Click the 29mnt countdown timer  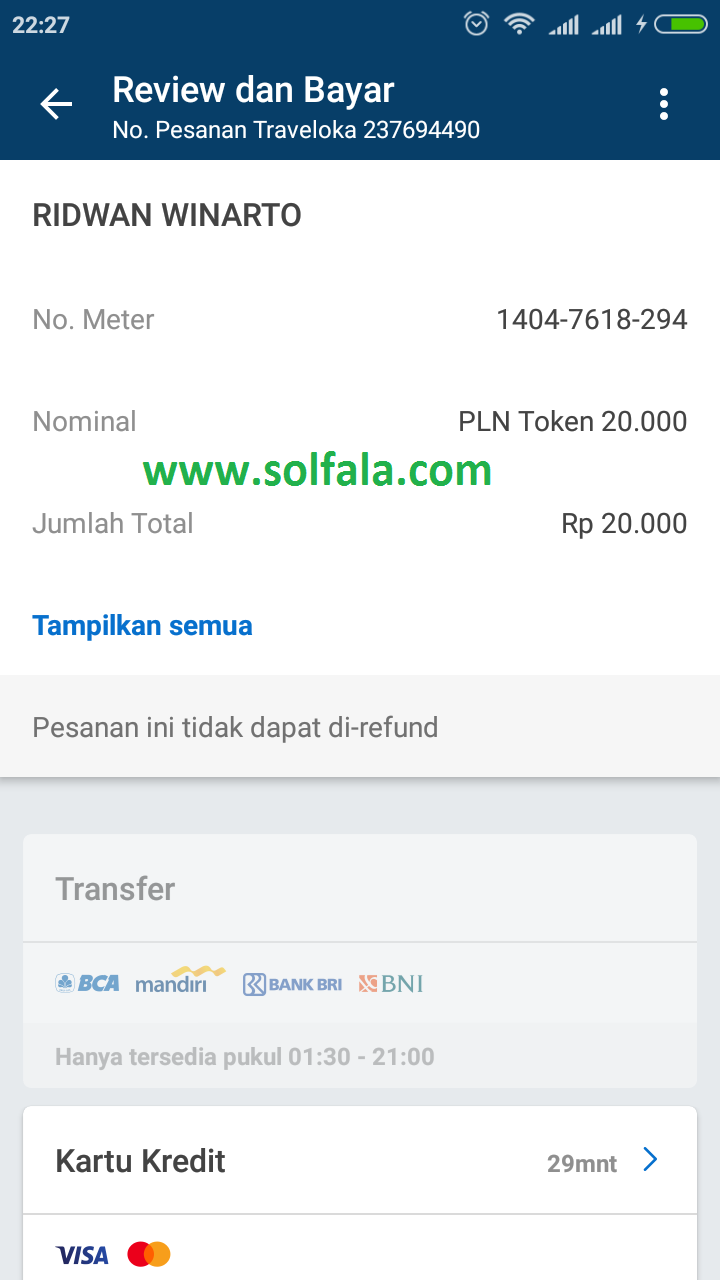(x=582, y=1162)
